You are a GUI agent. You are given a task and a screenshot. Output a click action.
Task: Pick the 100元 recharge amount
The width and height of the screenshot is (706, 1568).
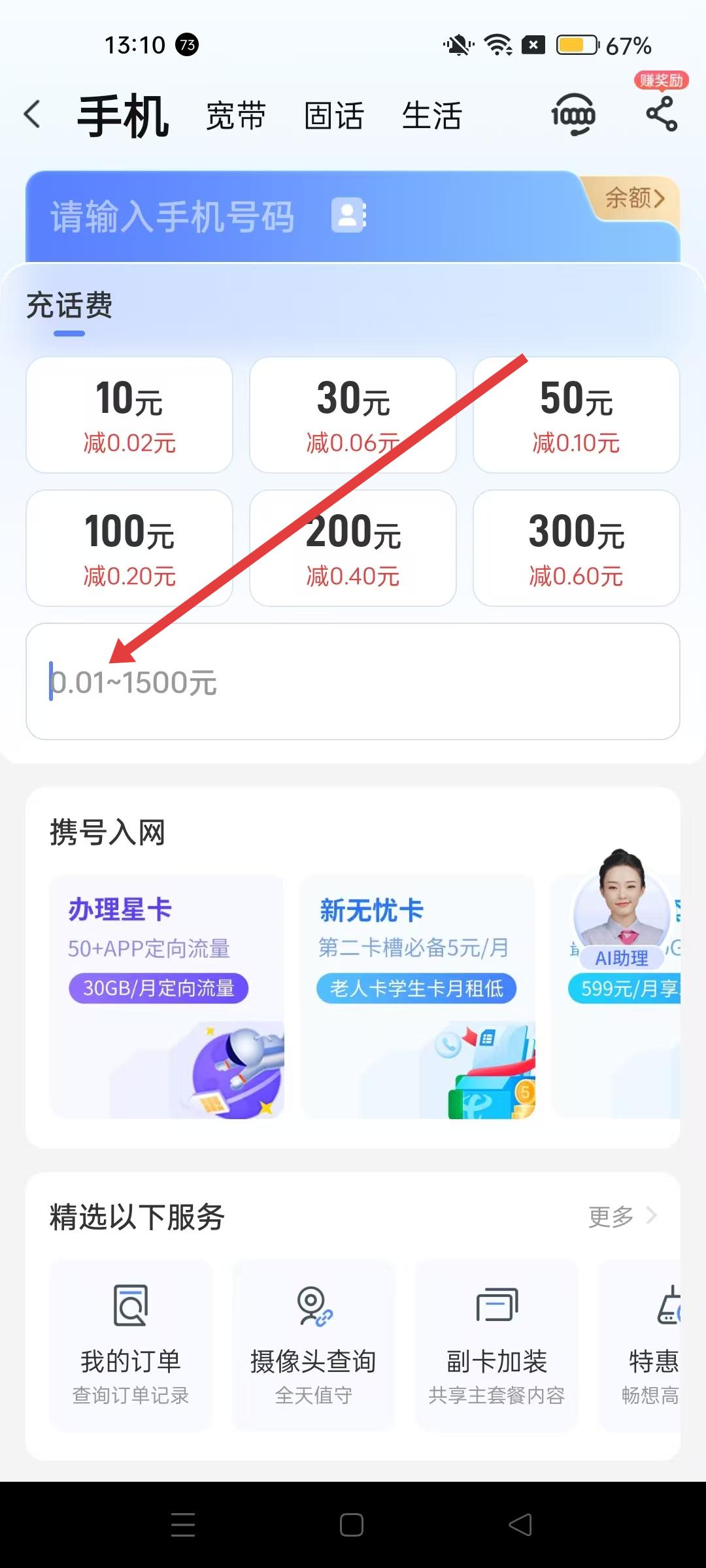point(129,547)
